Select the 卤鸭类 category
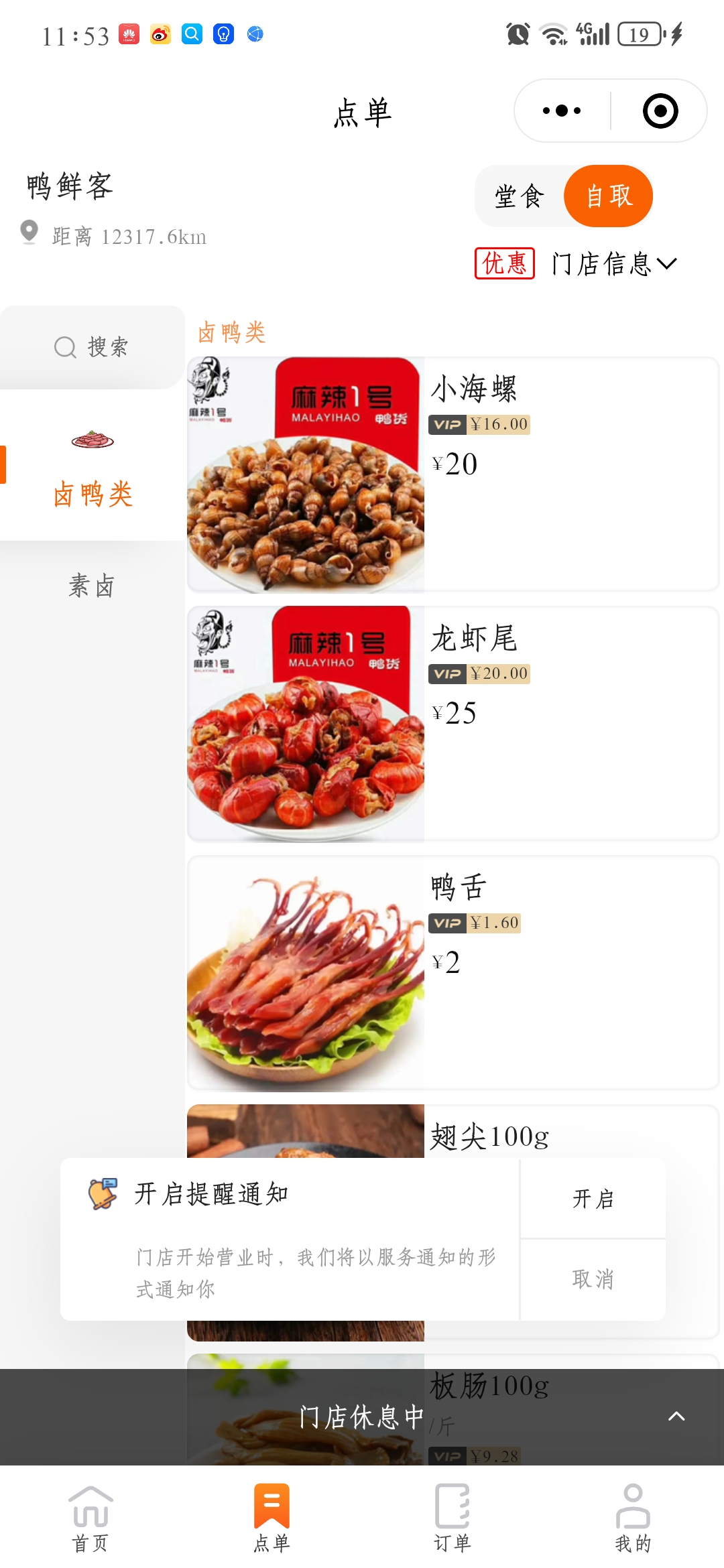The height and width of the screenshot is (1568, 724). click(93, 466)
